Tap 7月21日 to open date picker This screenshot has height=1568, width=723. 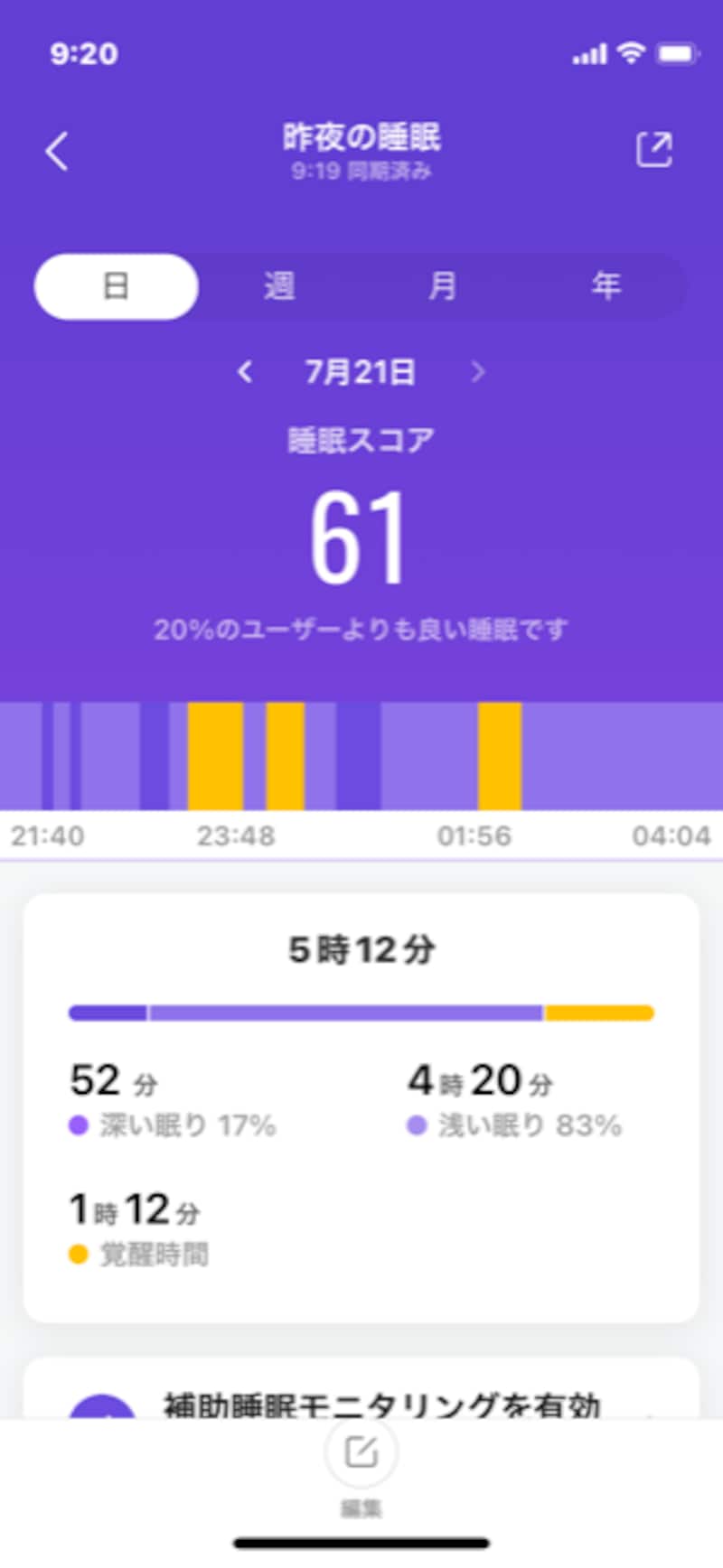tap(361, 372)
